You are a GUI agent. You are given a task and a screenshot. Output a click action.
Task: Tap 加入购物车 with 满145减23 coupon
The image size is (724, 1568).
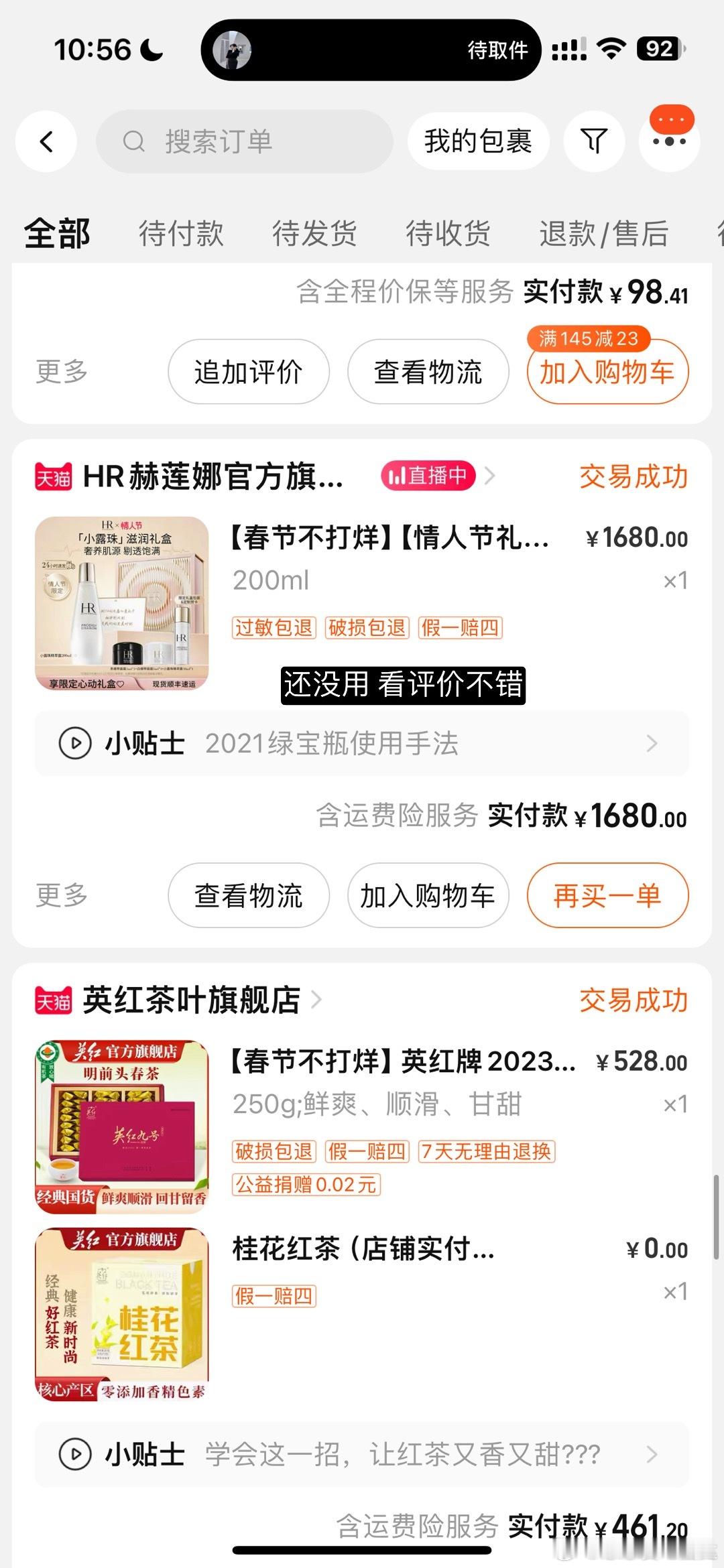pos(607,373)
